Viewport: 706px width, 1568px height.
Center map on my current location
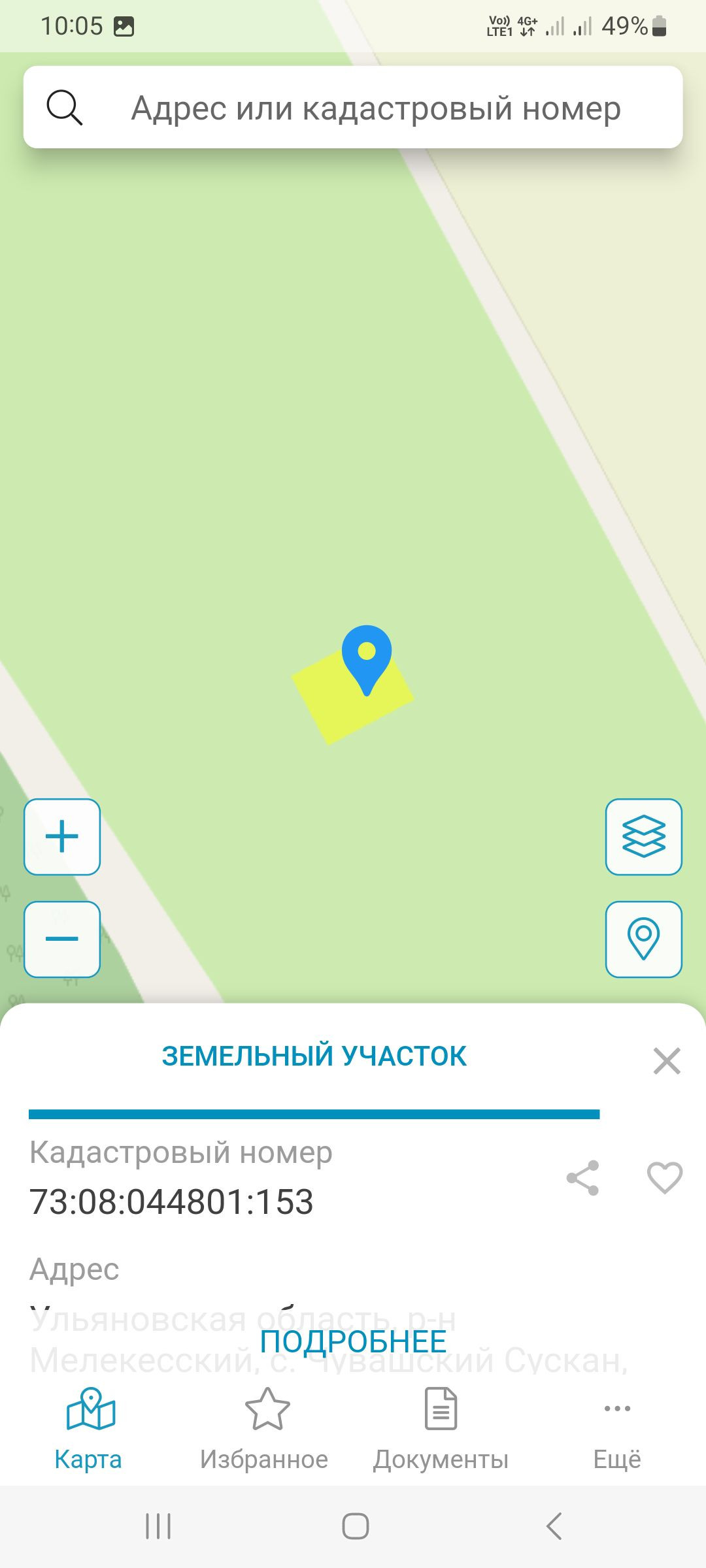pyautogui.click(x=643, y=939)
